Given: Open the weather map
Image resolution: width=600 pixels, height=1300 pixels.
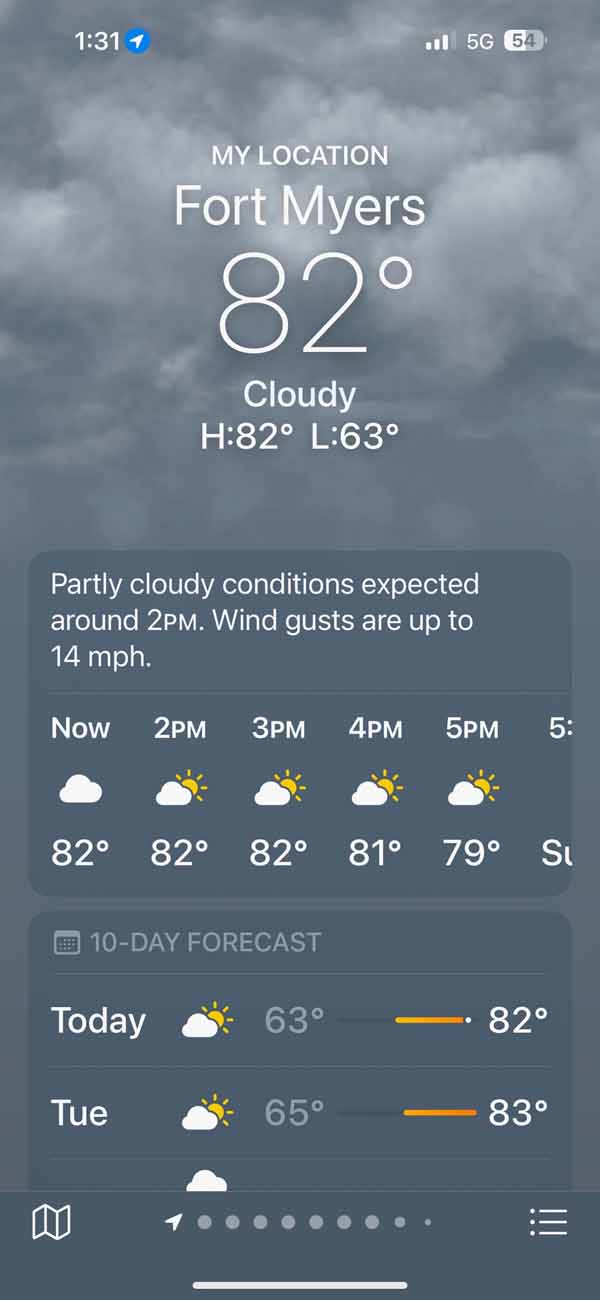Looking at the screenshot, I should [x=51, y=1221].
